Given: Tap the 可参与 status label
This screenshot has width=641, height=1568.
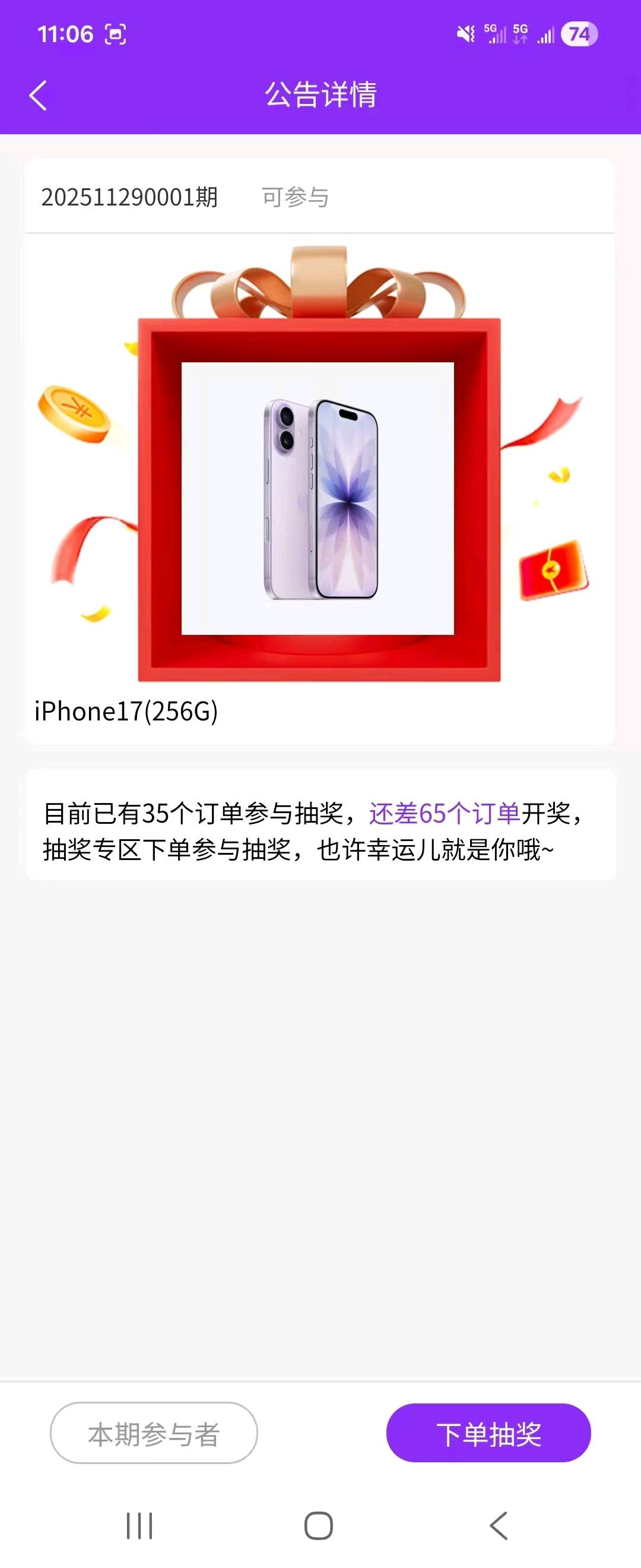Looking at the screenshot, I should tap(294, 198).
